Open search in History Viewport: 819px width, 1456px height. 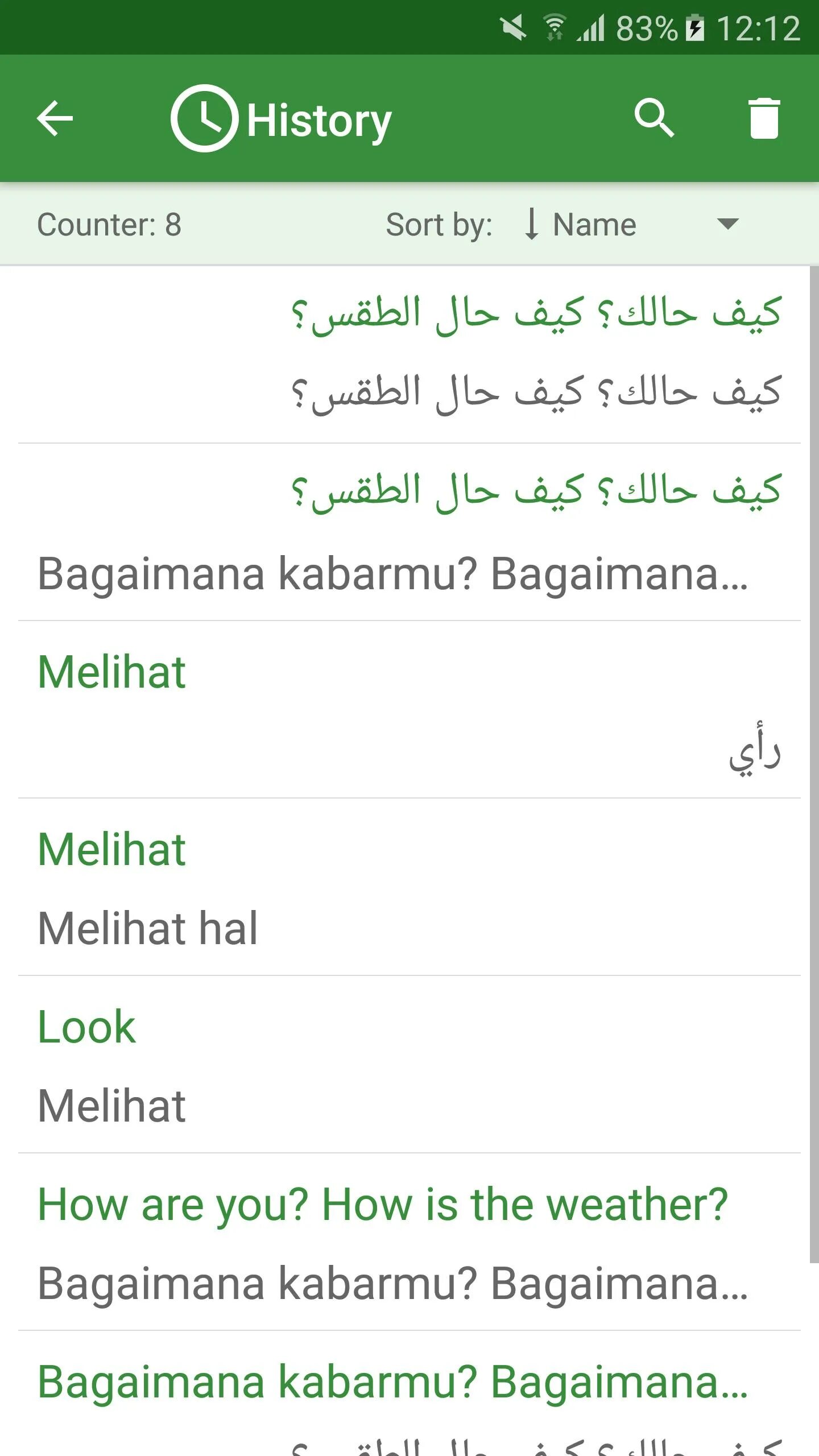[x=654, y=118]
